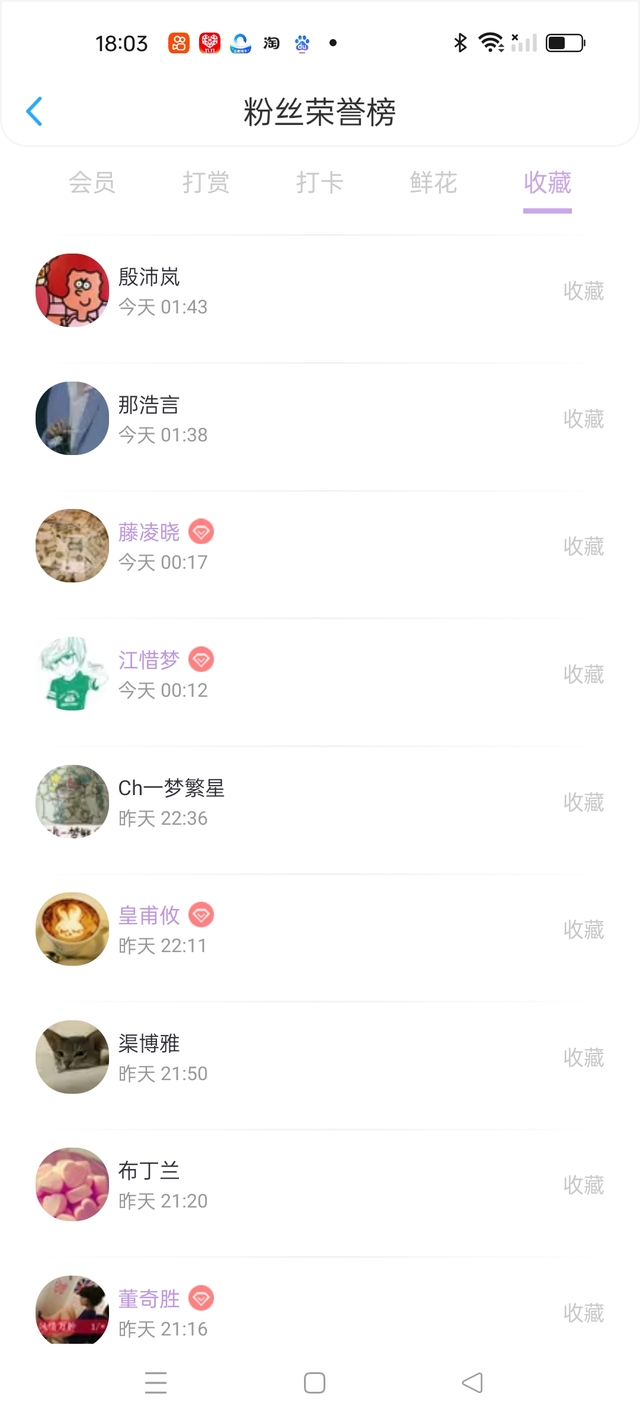This screenshot has height=1422, width=640.
Task: Open the system recent apps menu
Action: [x=156, y=1383]
